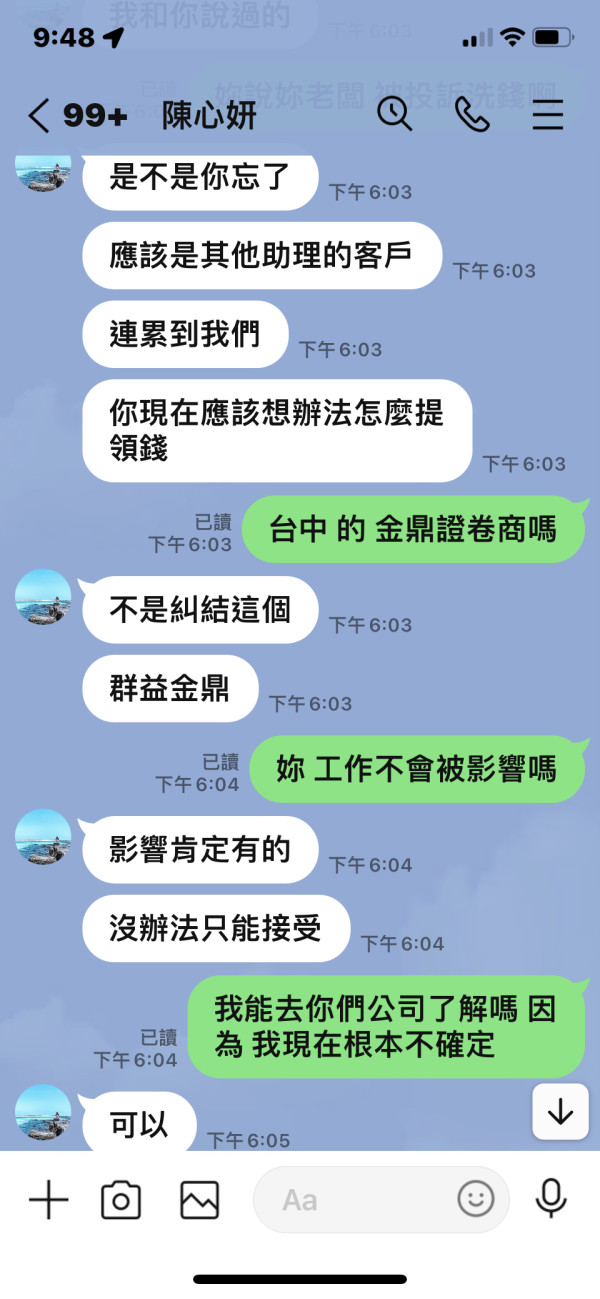Viewport: 600px width, 1299px height.
Task: Open the emoji and sticker picker
Action: (x=476, y=1199)
